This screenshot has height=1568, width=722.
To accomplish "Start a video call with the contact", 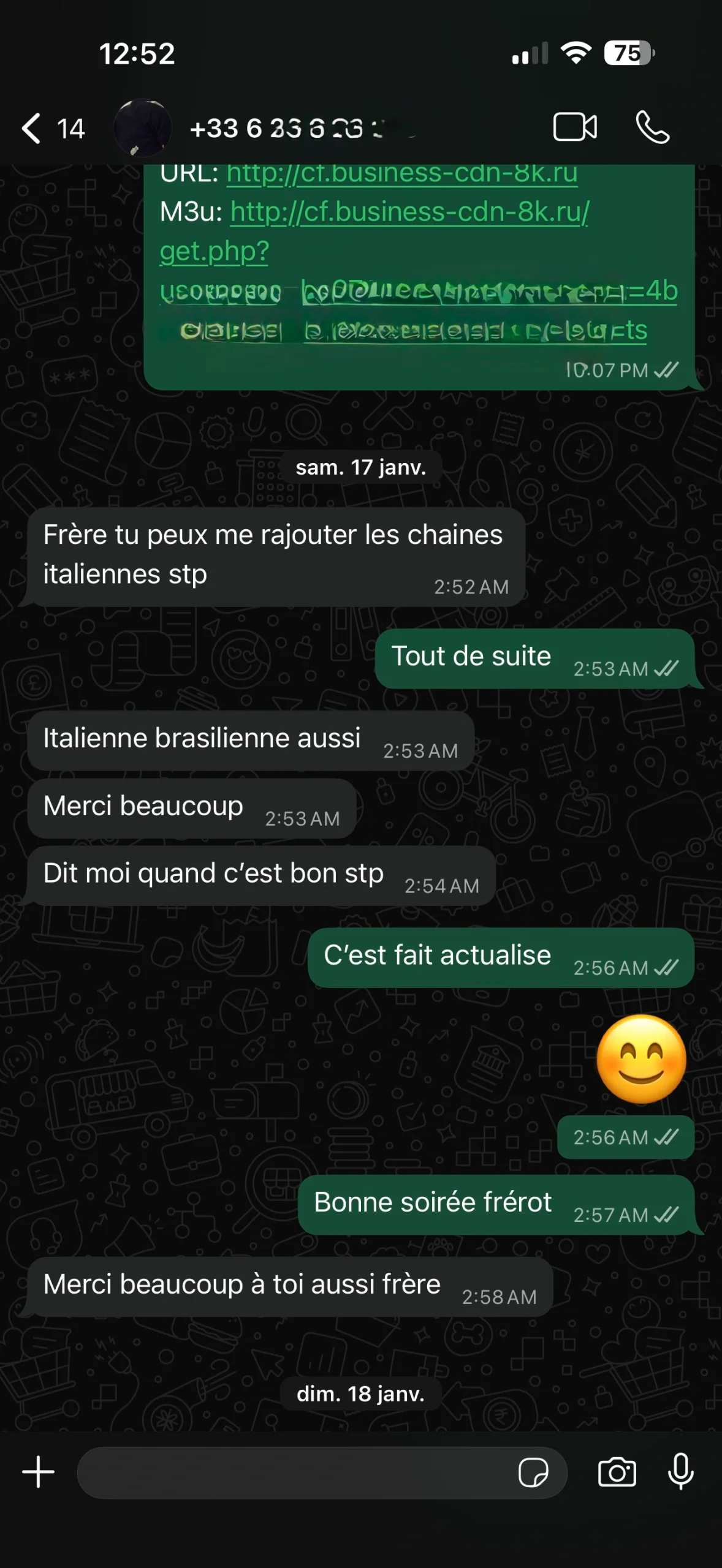I will pos(575,128).
